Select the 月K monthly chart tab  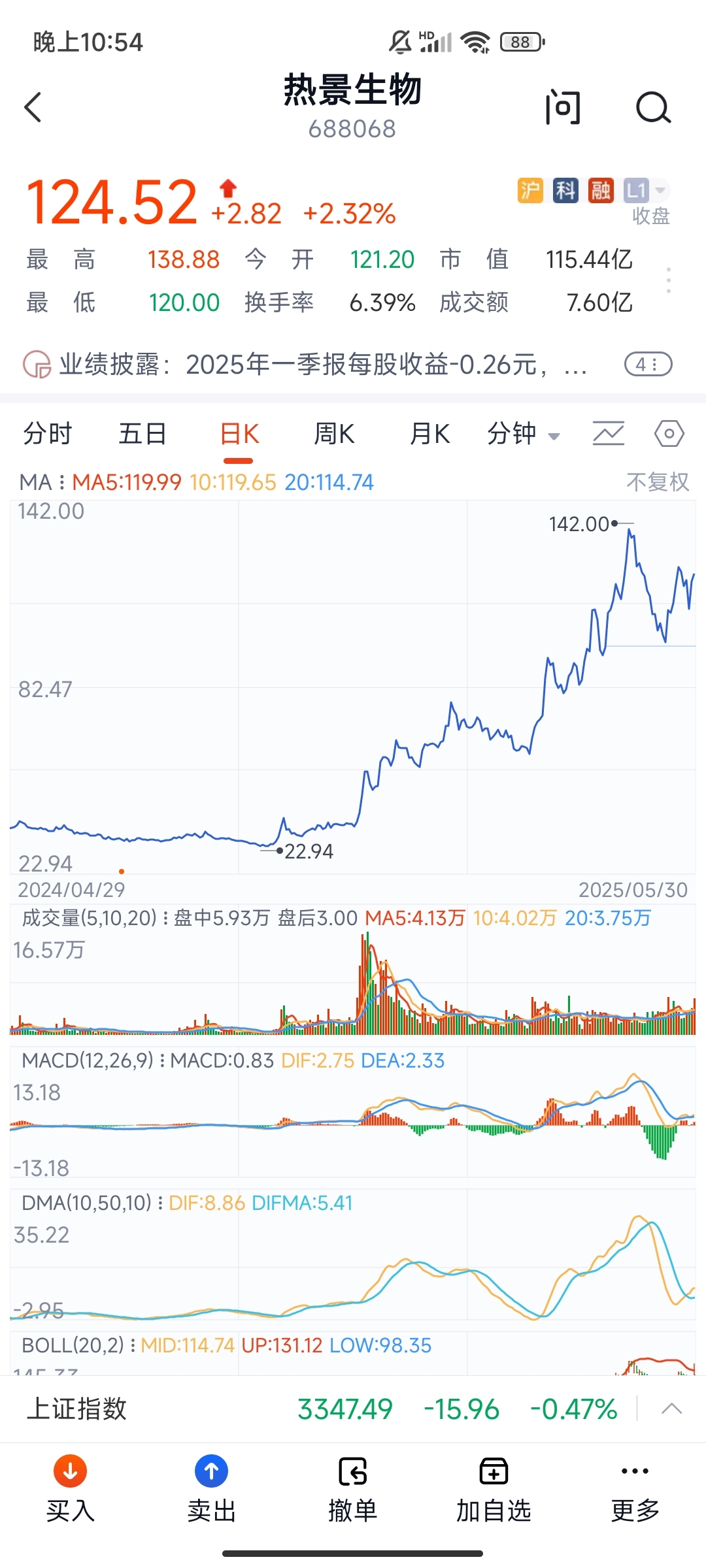429,434
